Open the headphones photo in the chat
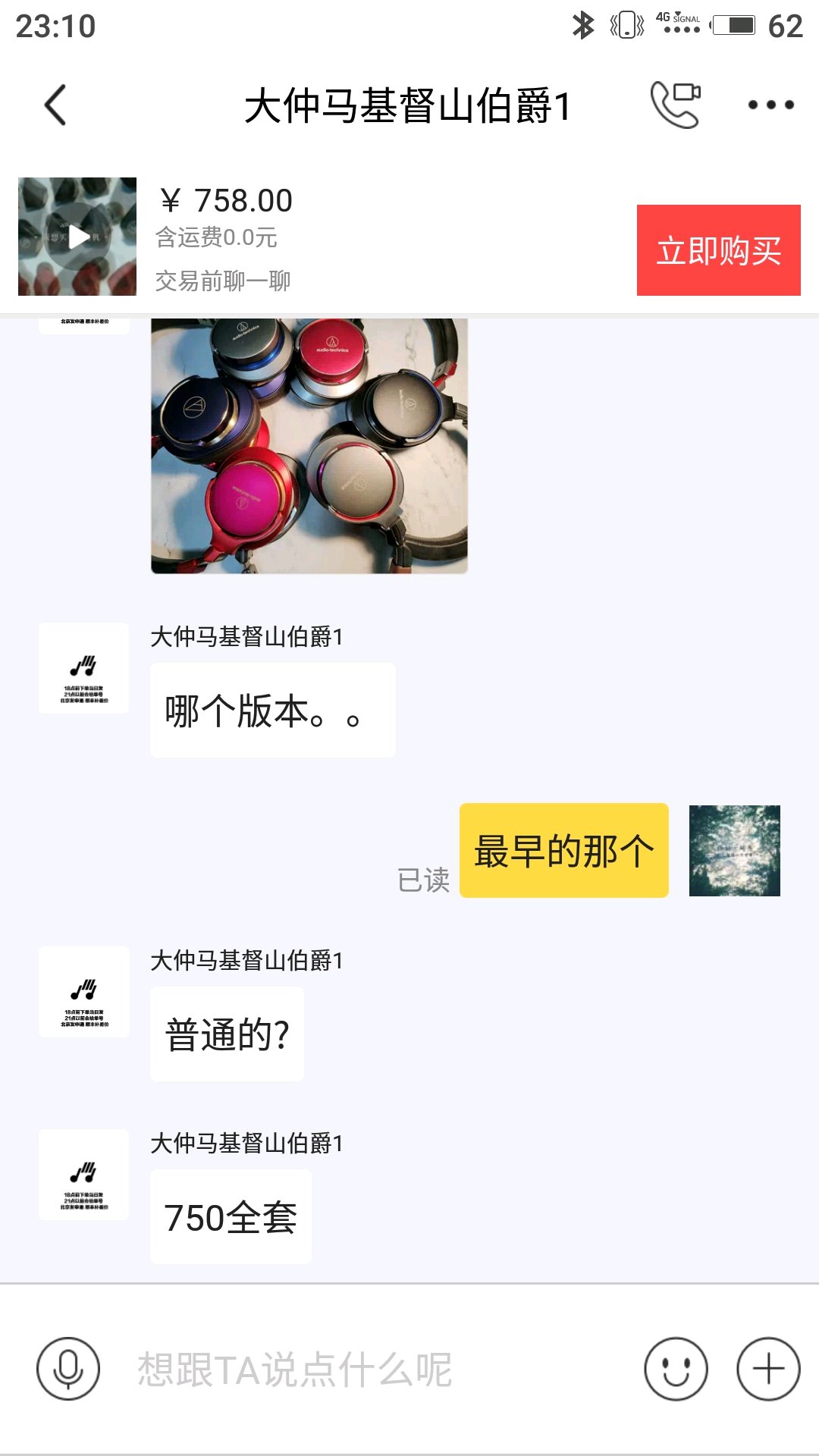Screen dimensions: 819x1456 tap(309, 446)
